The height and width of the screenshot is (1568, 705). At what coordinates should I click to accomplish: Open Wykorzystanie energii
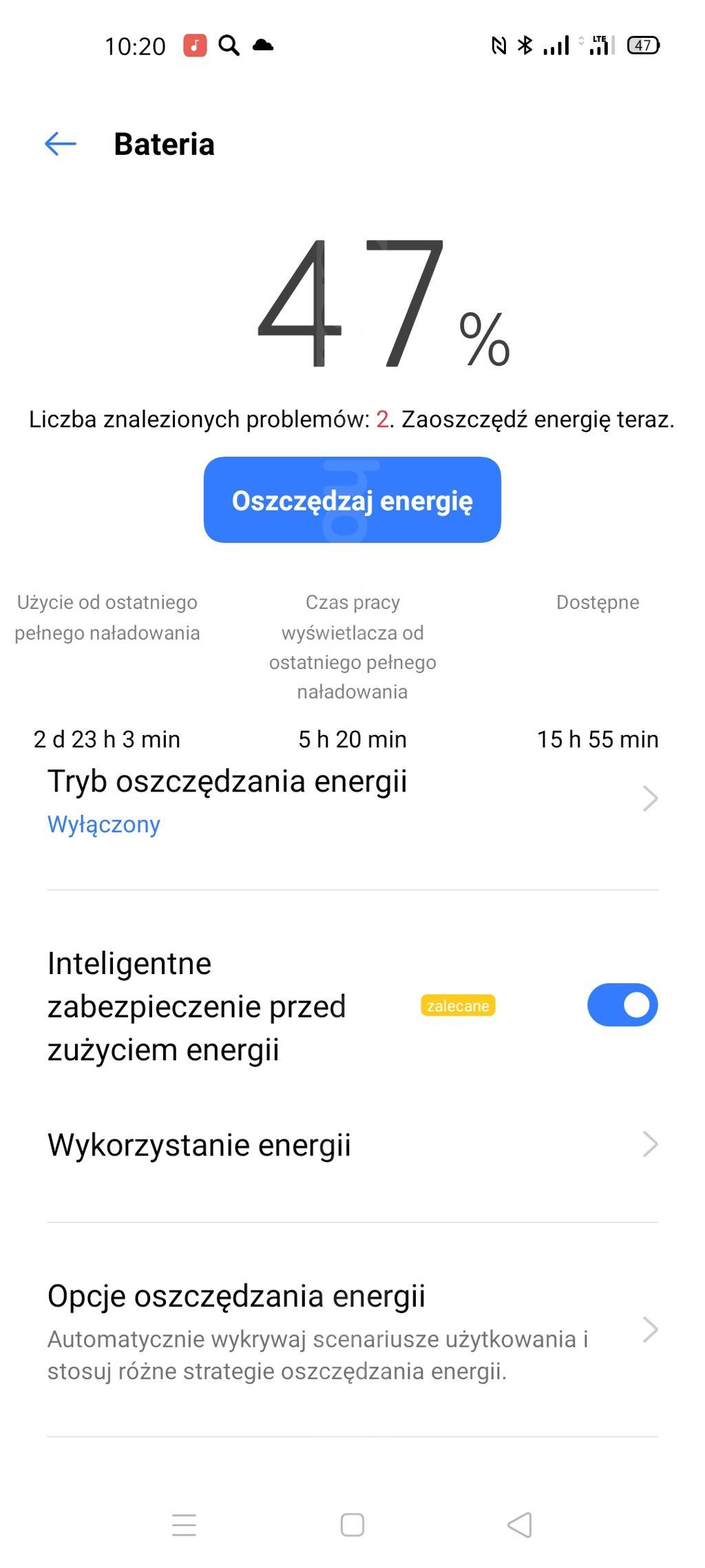(351, 1145)
